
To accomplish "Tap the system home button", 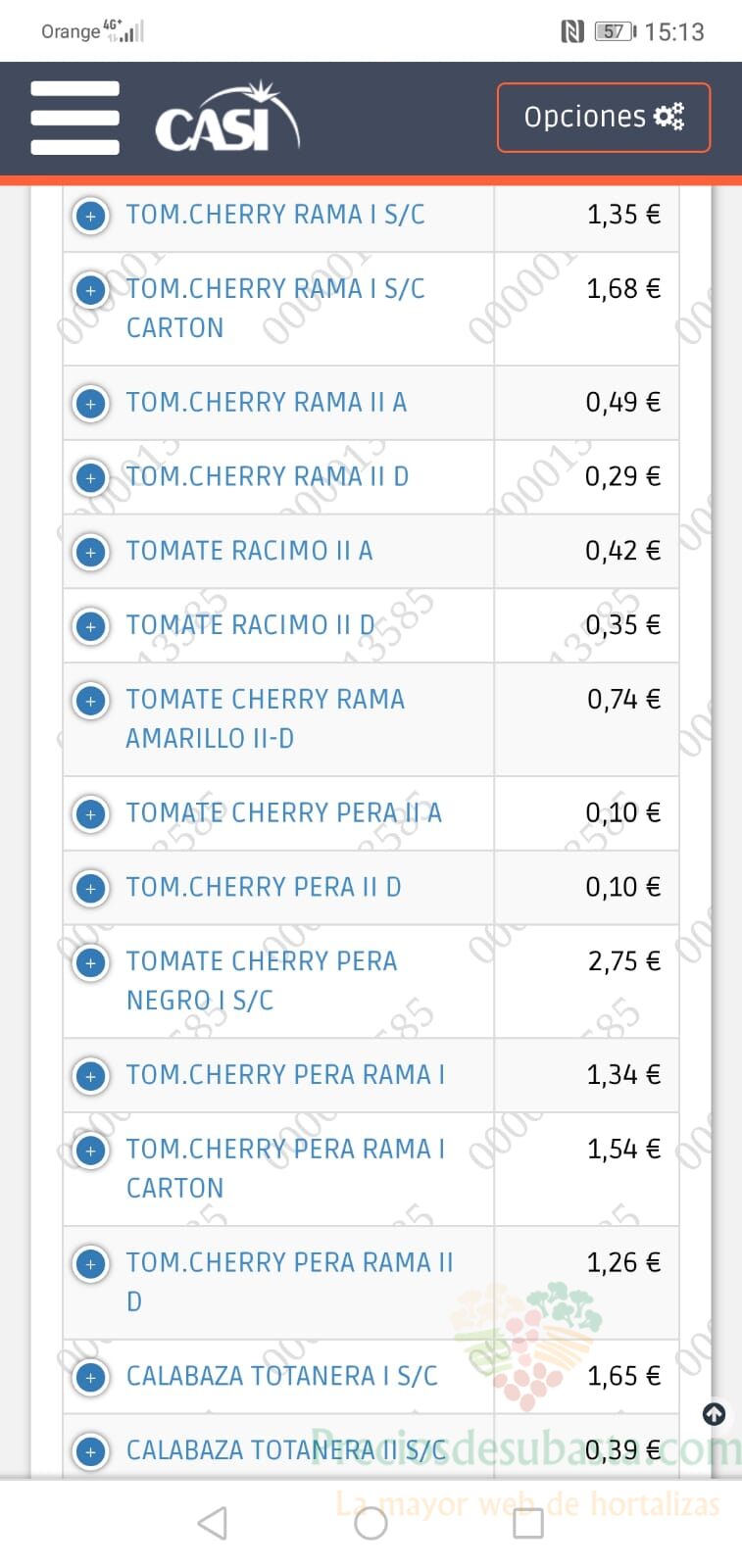I will tap(371, 1523).
